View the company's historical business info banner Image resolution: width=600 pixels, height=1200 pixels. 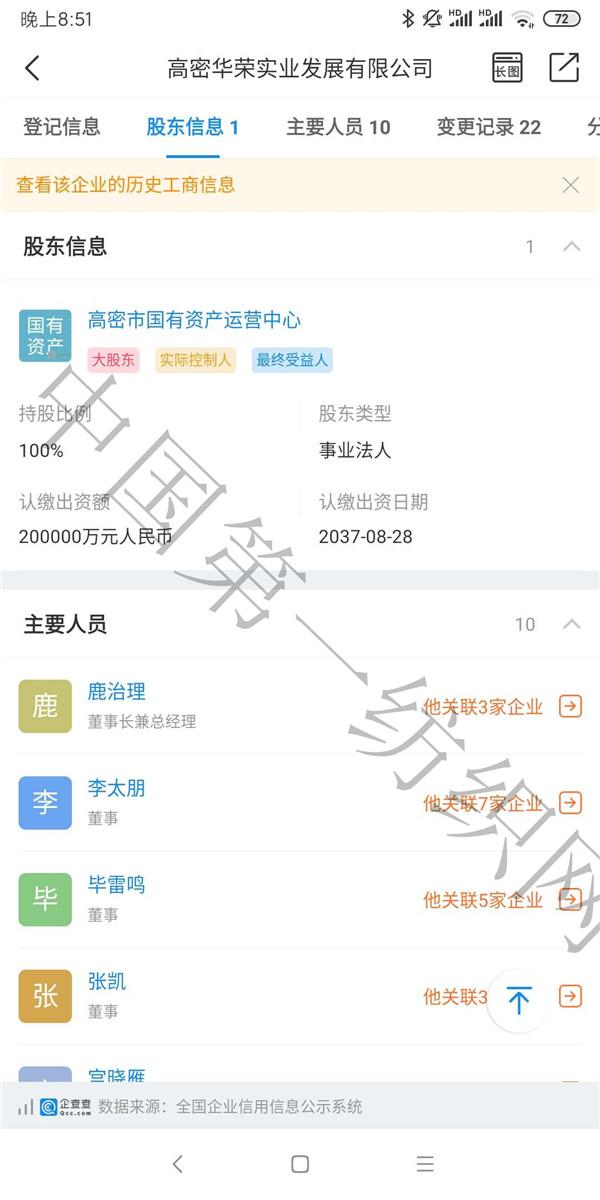click(x=126, y=185)
